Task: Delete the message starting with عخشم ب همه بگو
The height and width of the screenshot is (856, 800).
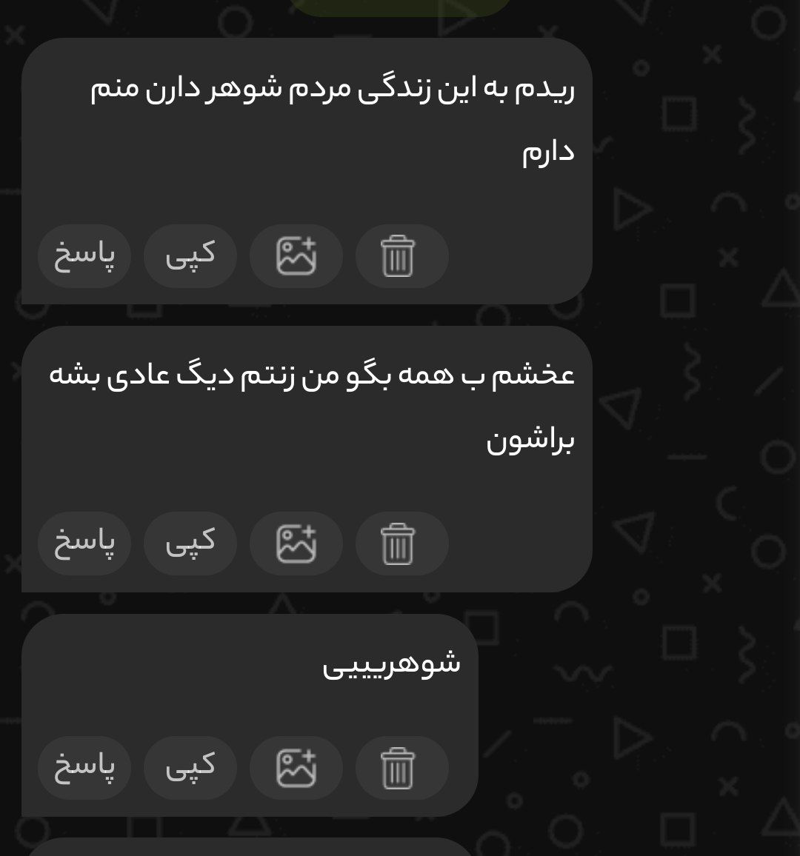Action: (398, 544)
